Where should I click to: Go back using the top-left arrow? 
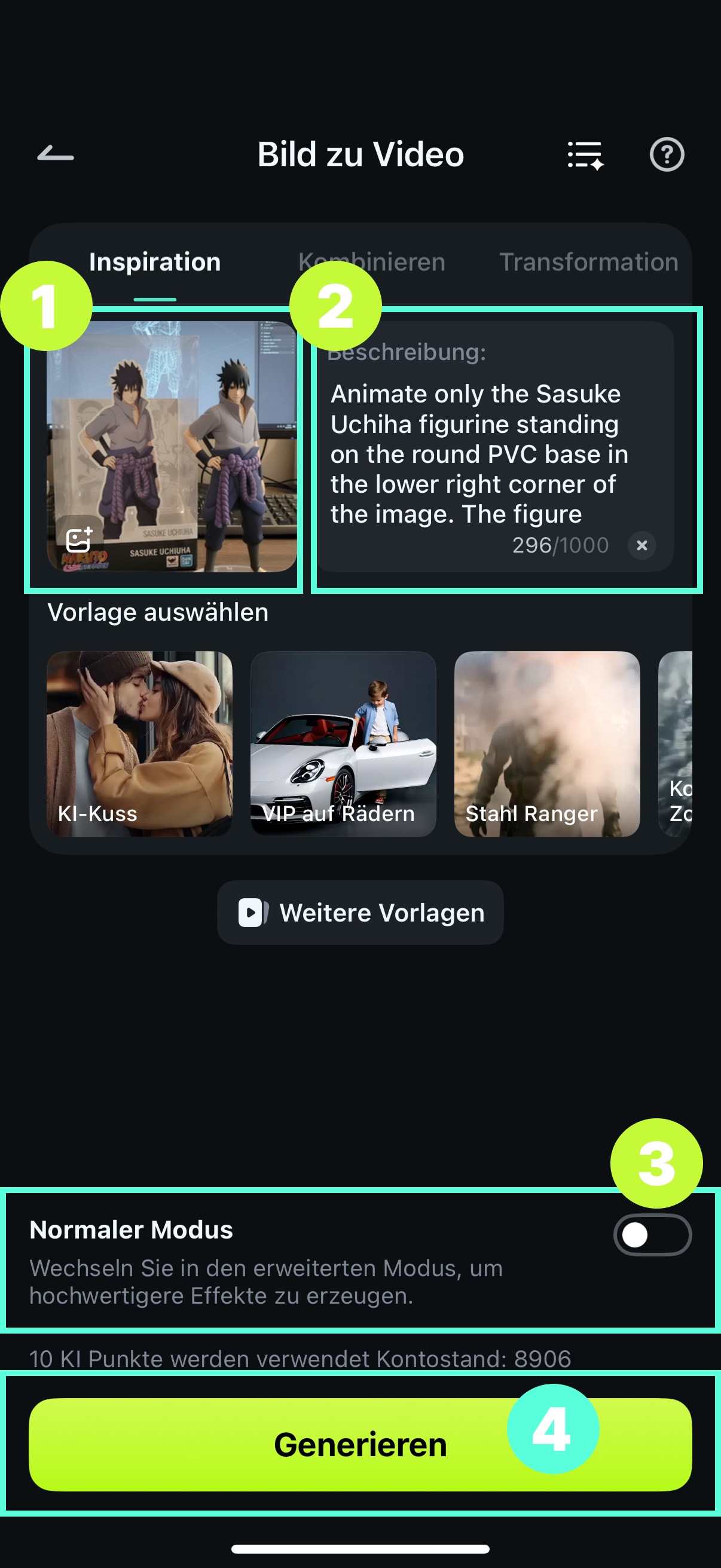(x=56, y=154)
